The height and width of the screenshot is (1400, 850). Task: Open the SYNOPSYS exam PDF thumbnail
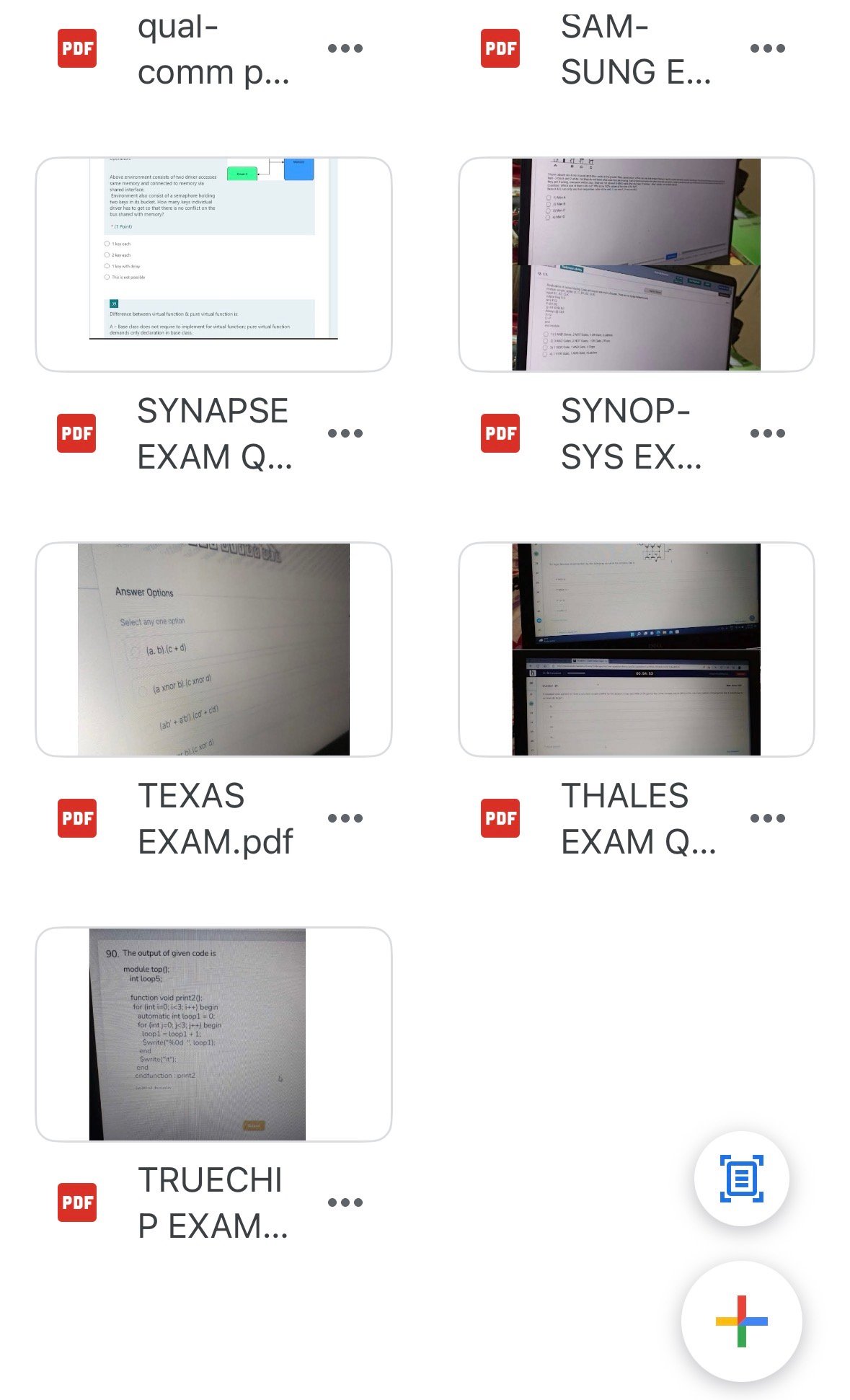coord(636,264)
